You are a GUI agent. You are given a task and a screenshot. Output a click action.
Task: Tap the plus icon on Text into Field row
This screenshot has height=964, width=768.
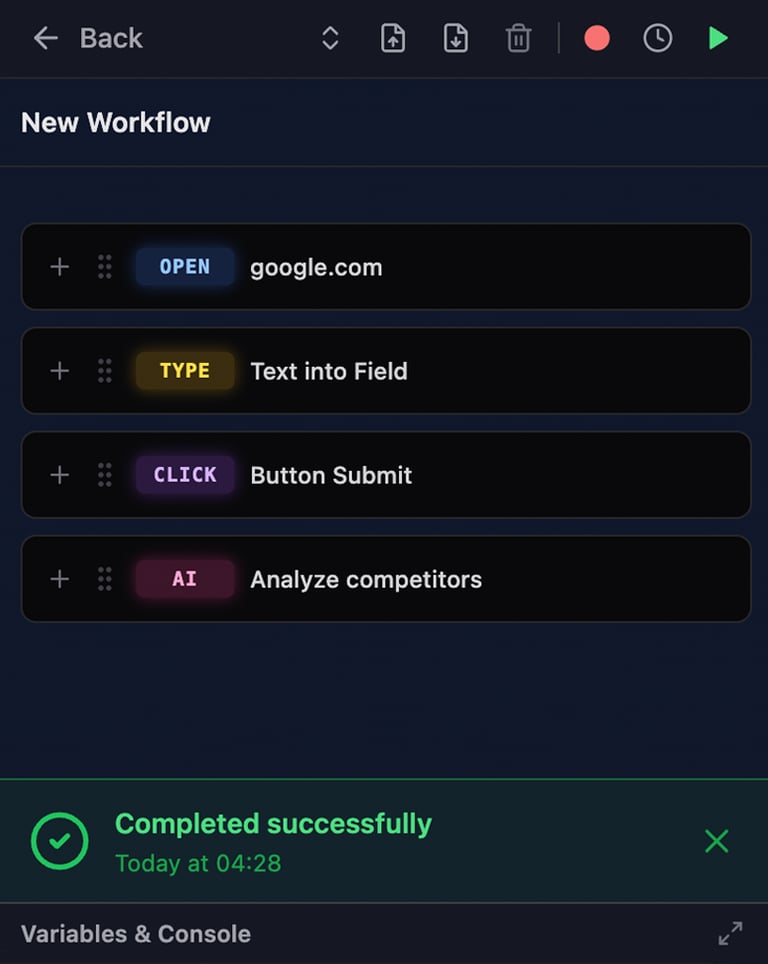(x=60, y=371)
